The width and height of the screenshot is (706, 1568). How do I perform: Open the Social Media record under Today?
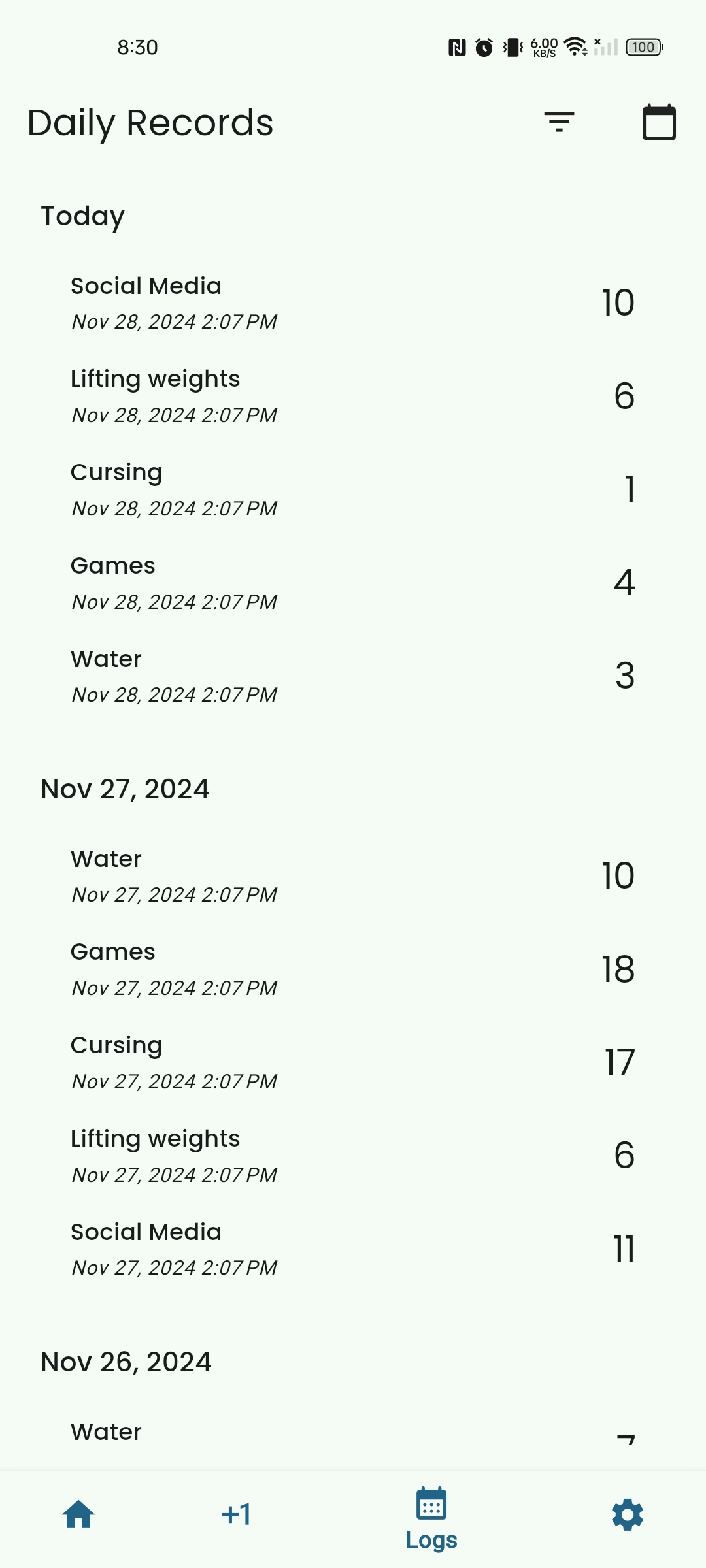pyautogui.click(x=146, y=286)
